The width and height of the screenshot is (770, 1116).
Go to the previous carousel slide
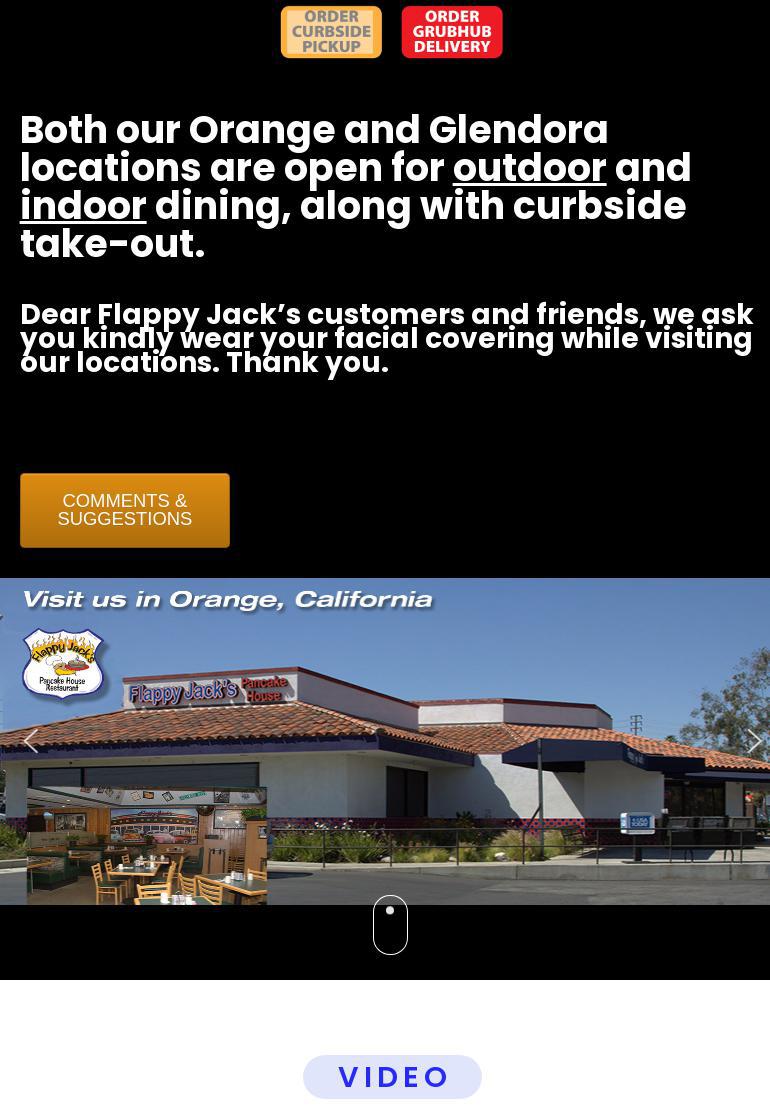pos(31,741)
